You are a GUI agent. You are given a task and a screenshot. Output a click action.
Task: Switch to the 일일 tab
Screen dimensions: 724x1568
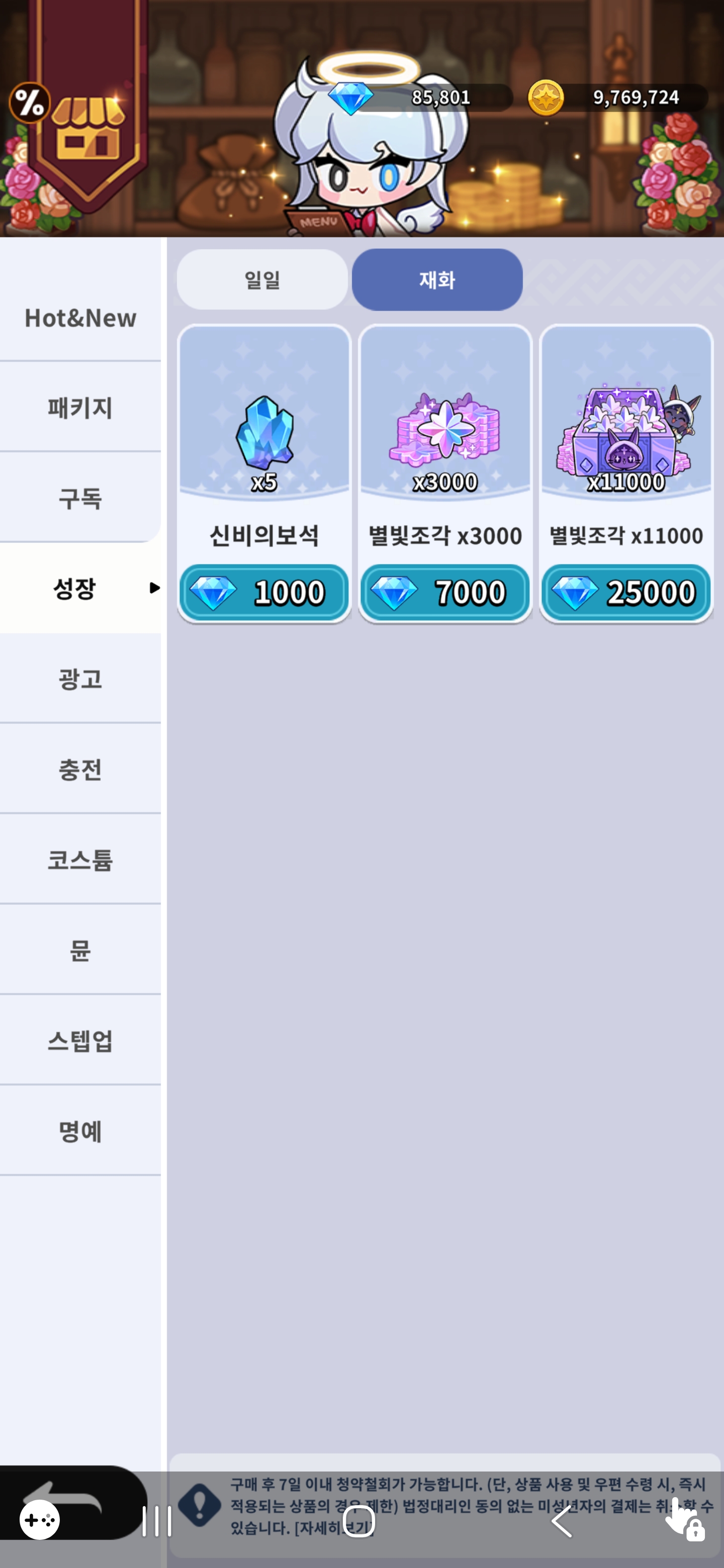tap(262, 280)
